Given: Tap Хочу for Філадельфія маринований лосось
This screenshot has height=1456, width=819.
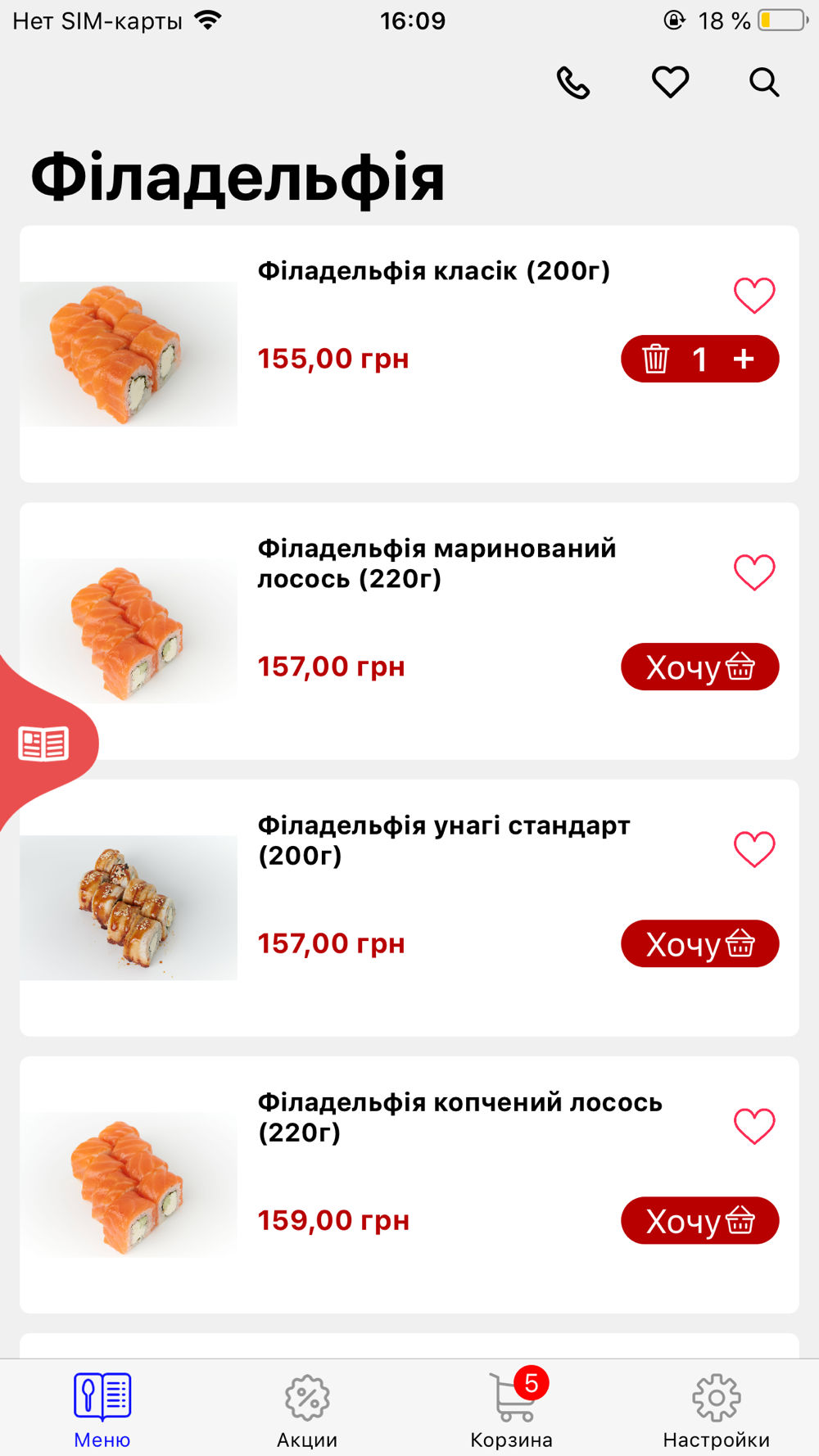Looking at the screenshot, I should [699, 667].
